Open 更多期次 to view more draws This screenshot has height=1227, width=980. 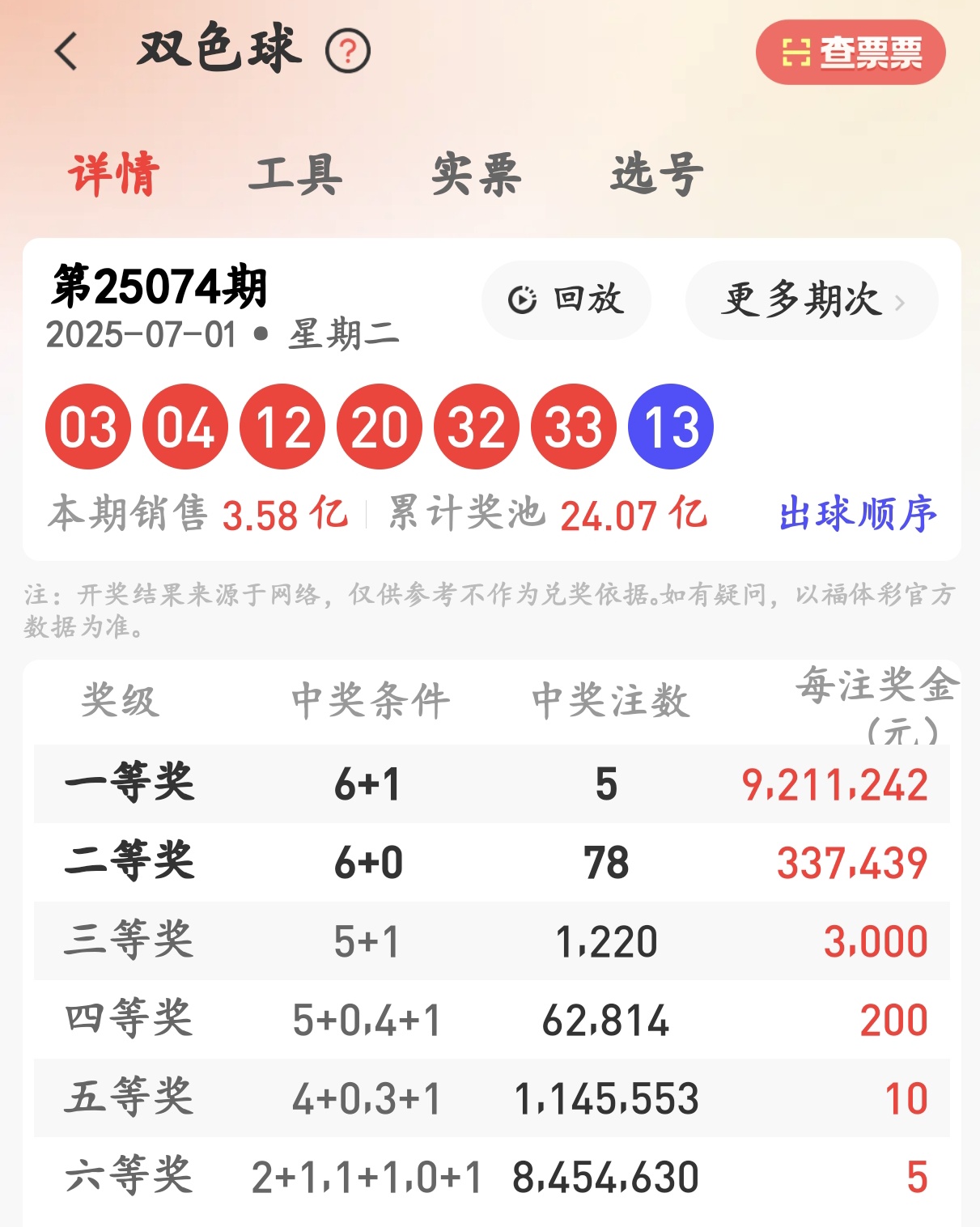(x=812, y=300)
